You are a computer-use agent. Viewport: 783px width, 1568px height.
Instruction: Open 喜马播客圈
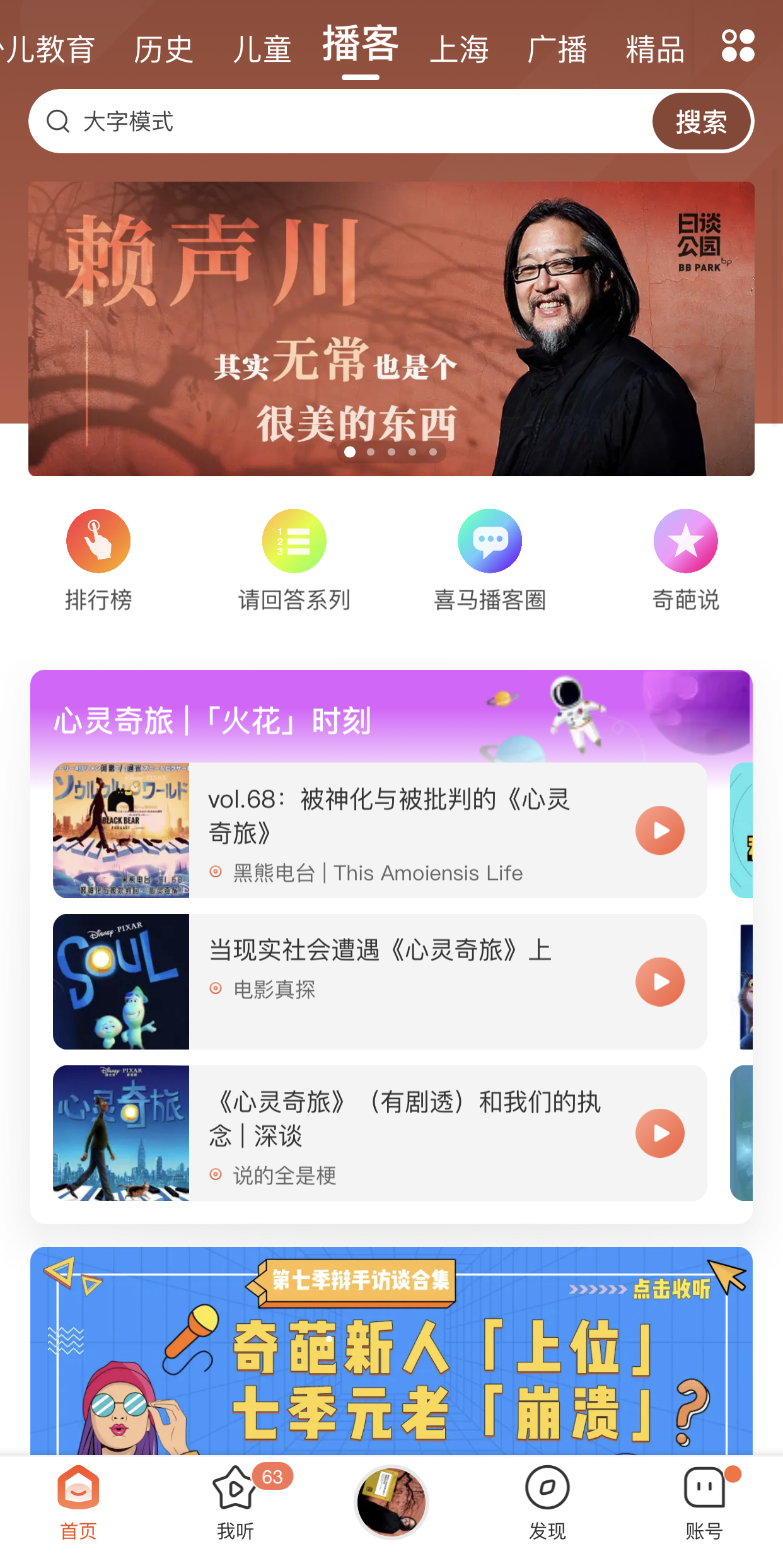click(x=490, y=559)
